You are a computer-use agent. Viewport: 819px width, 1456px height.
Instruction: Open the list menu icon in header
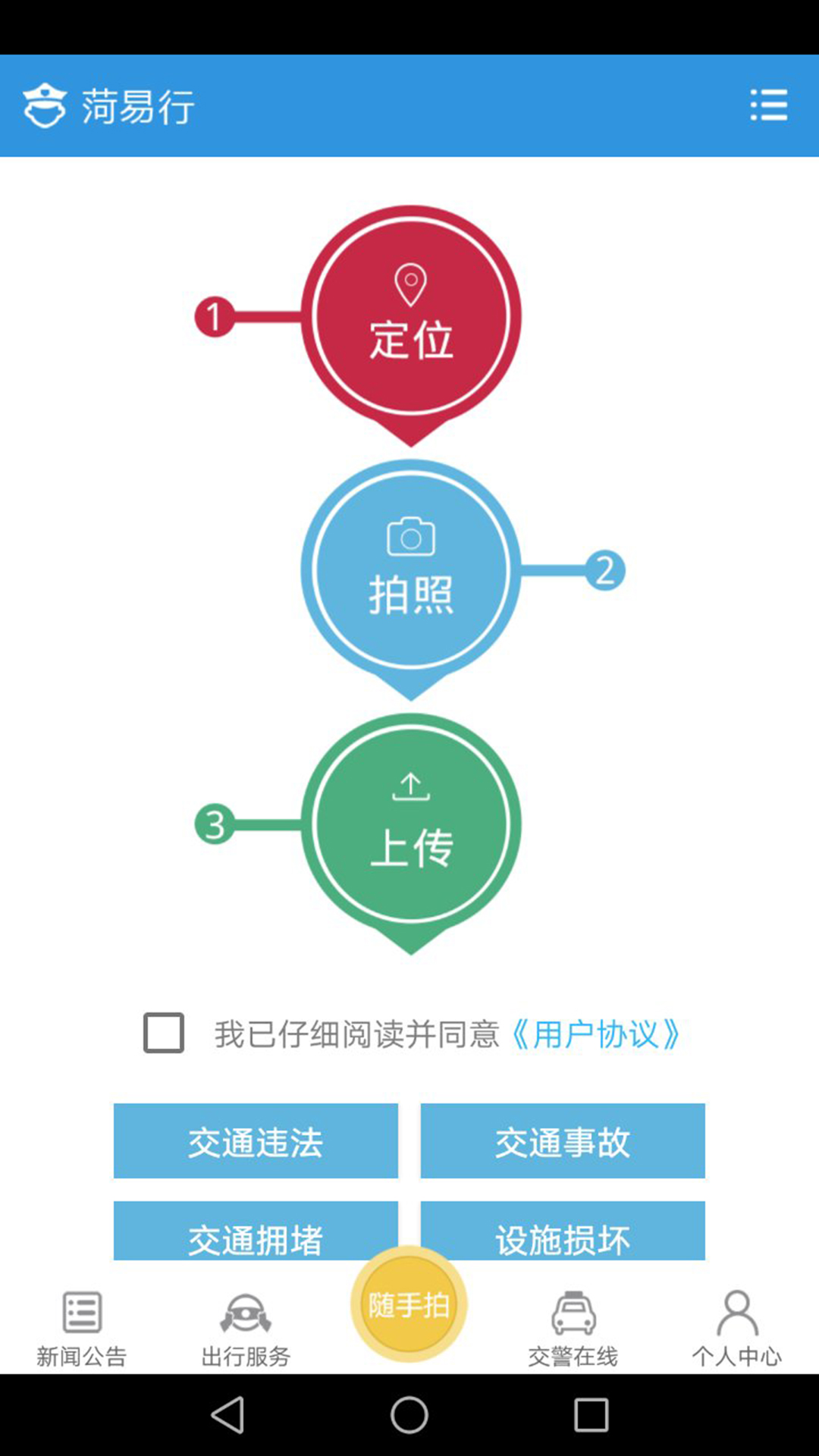pos(768,105)
